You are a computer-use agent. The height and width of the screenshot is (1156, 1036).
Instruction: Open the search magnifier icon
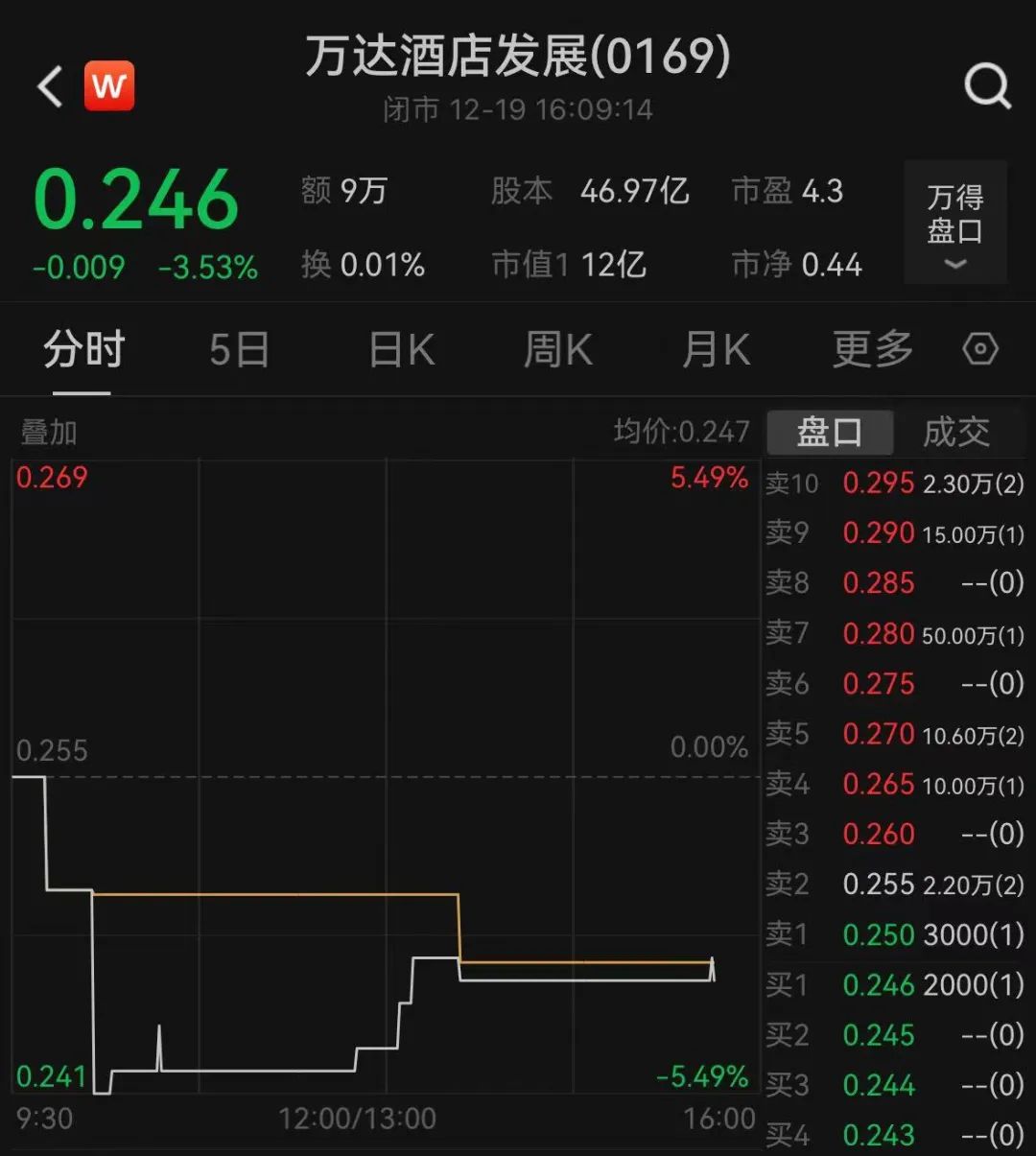[x=987, y=86]
